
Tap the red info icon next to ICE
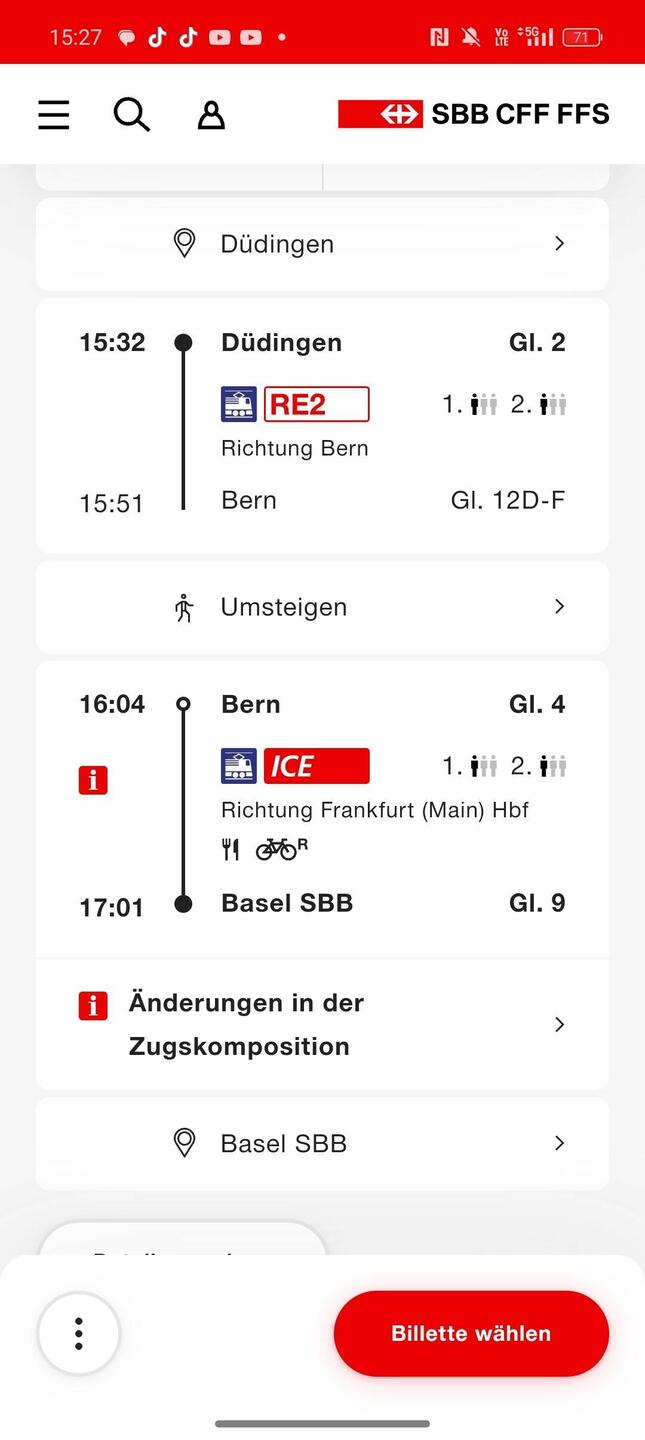coord(93,780)
